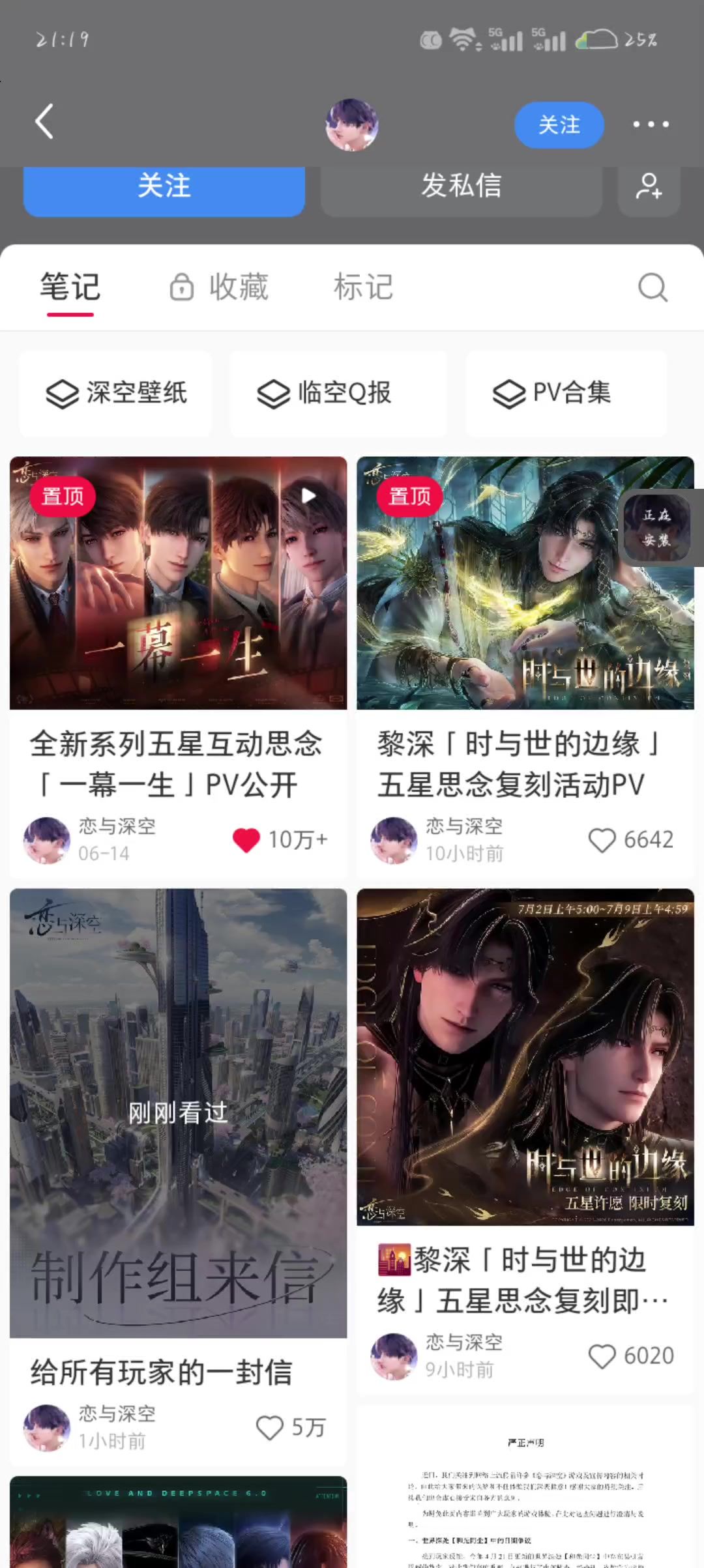Viewport: 704px width, 1568px height.
Task: Tap the small 关注 button in top bar
Action: (559, 124)
